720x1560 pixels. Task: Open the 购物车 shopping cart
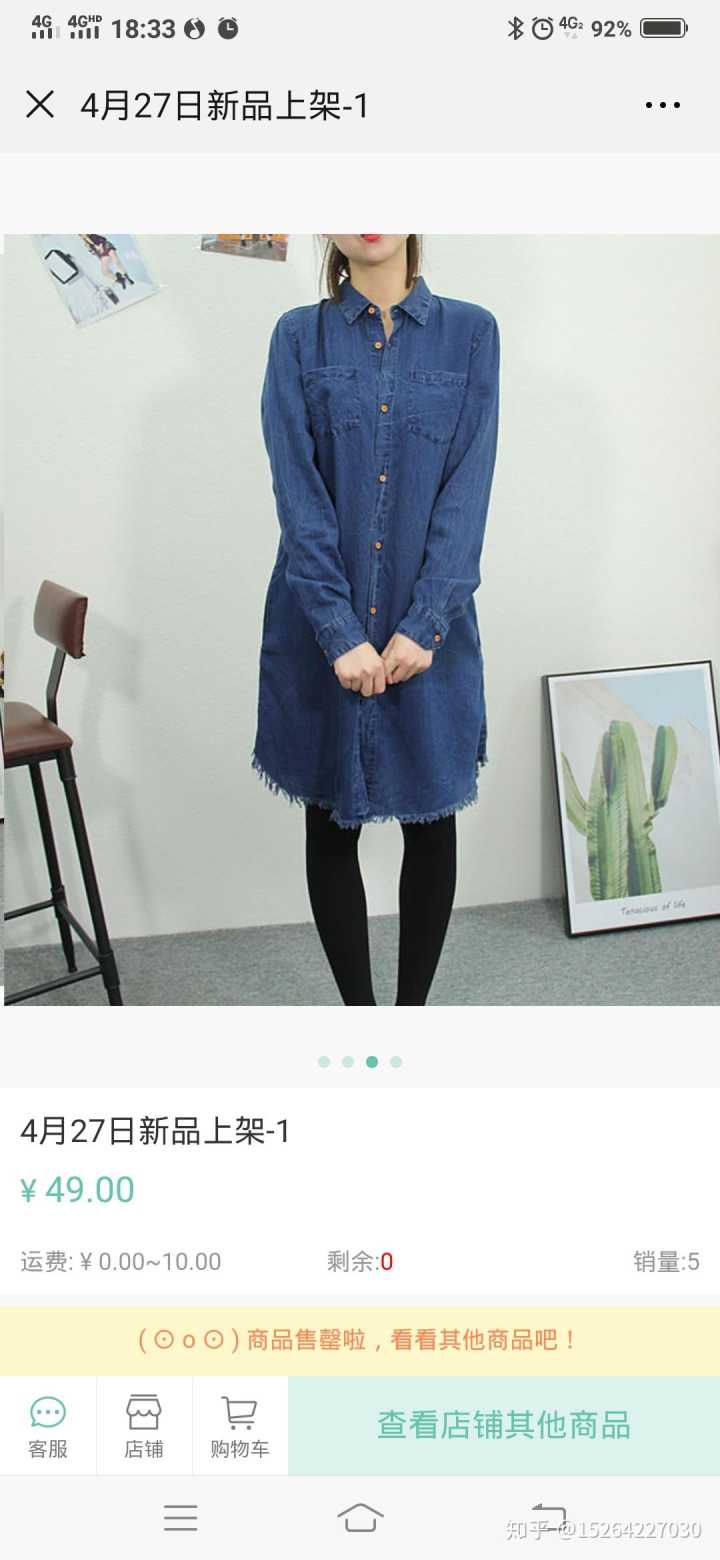click(x=240, y=1426)
